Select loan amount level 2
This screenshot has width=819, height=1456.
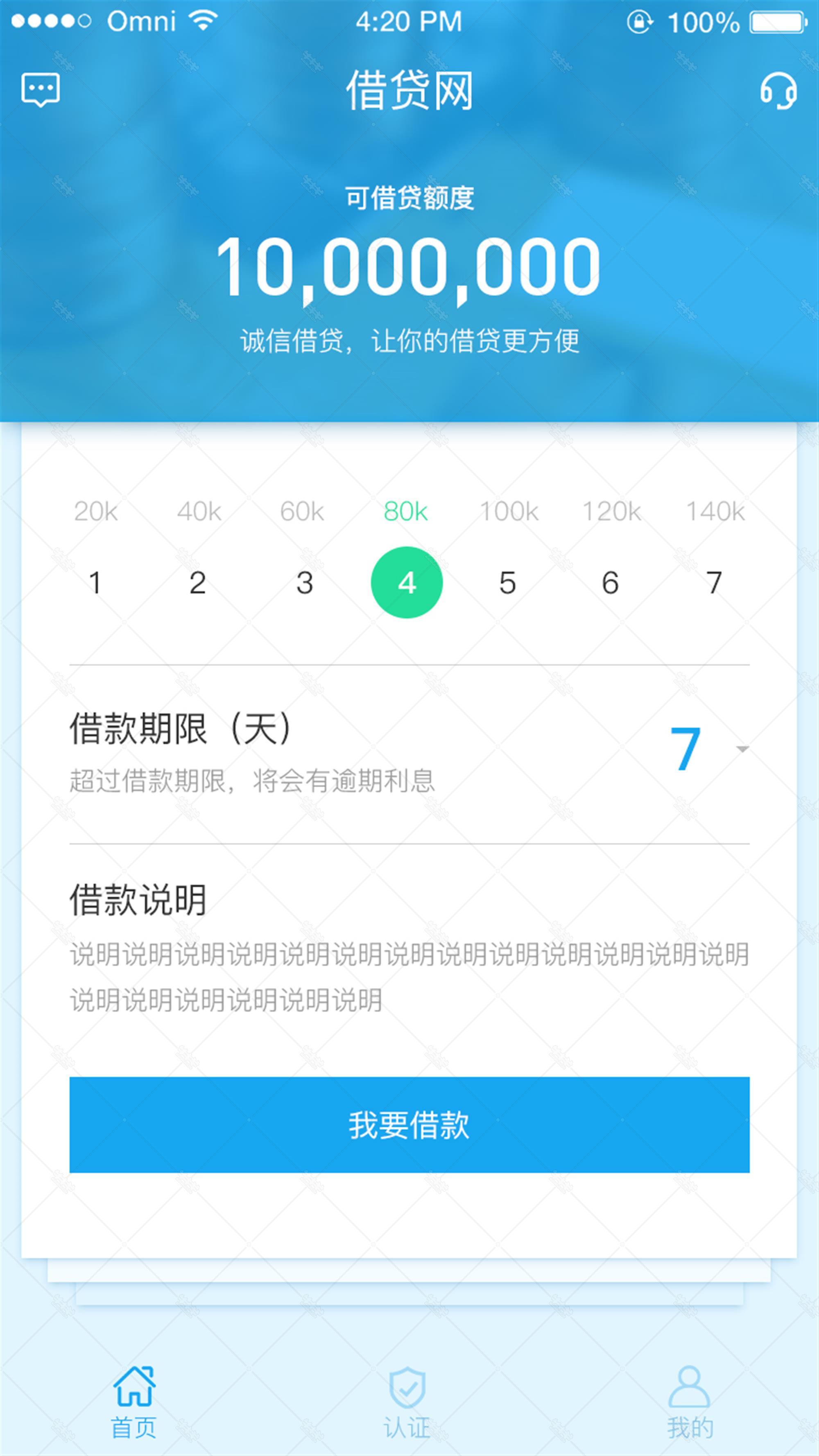tap(197, 583)
